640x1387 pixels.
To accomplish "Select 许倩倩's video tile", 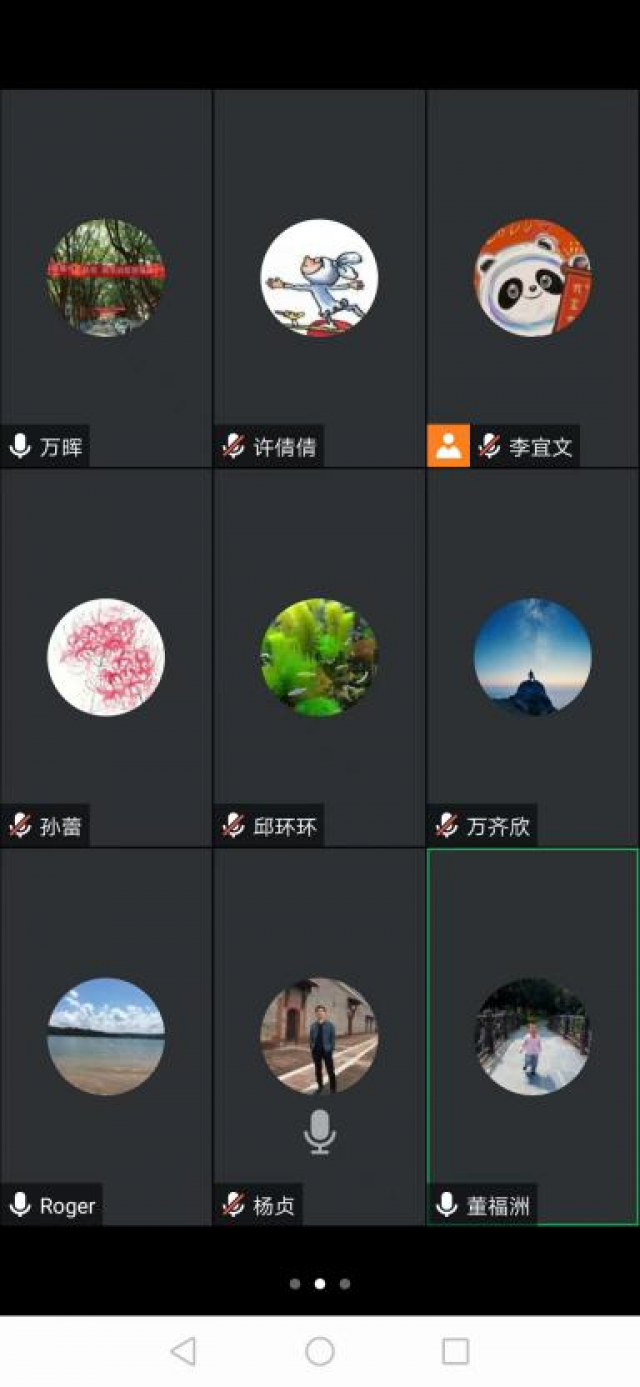I will [319, 278].
